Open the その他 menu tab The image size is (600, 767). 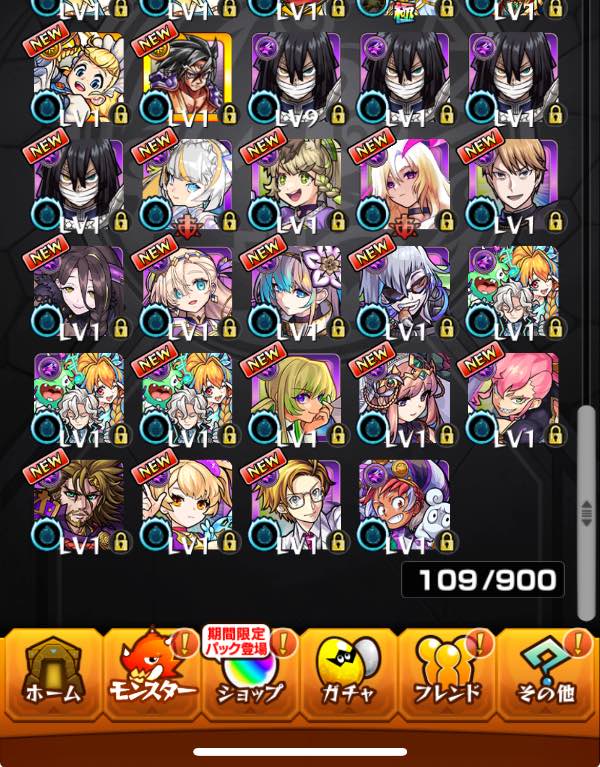(x=546, y=675)
